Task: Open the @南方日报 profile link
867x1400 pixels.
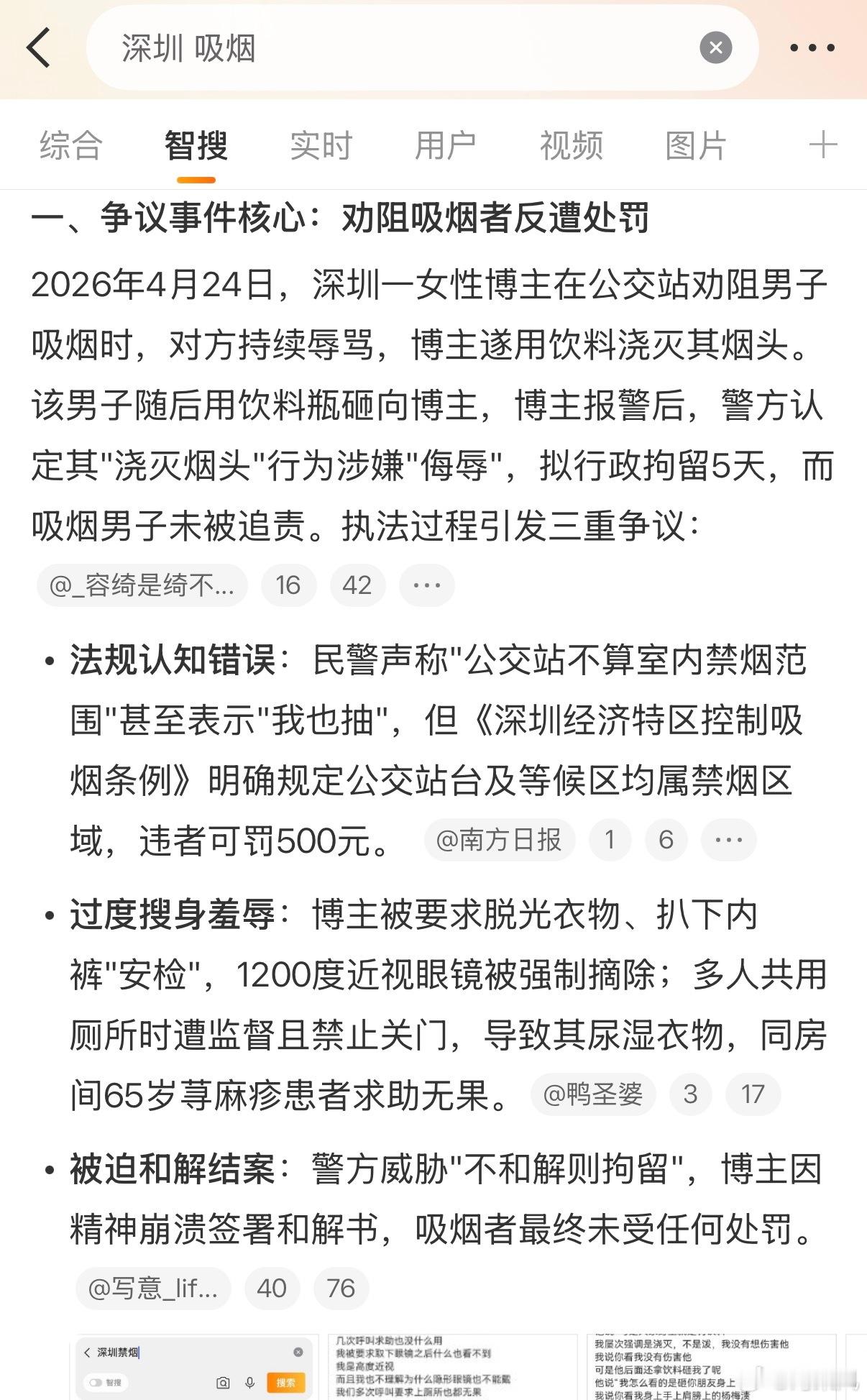Action: coord(500,839)
